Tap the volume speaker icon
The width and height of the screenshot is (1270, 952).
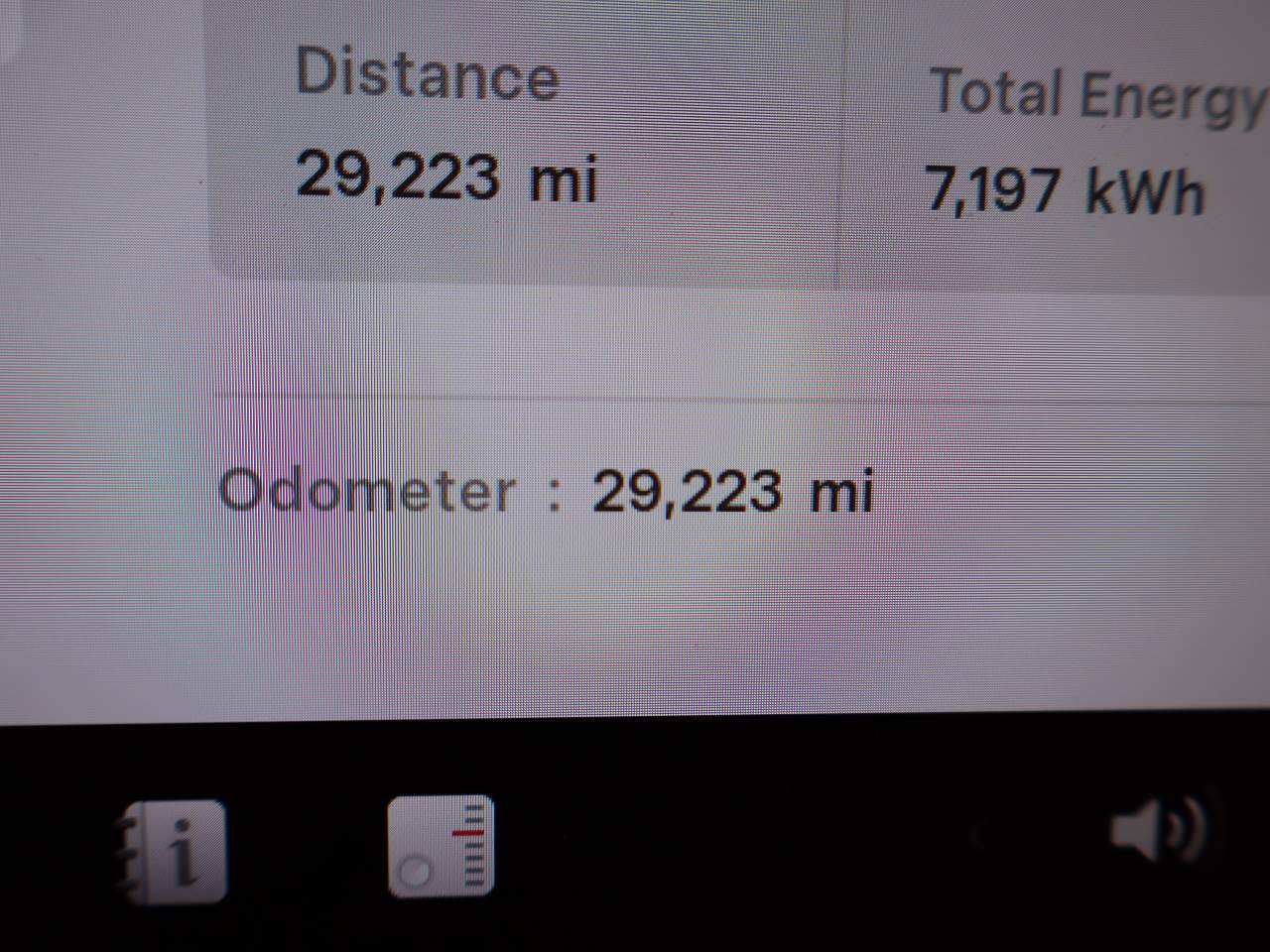(x=1157, y=827)
